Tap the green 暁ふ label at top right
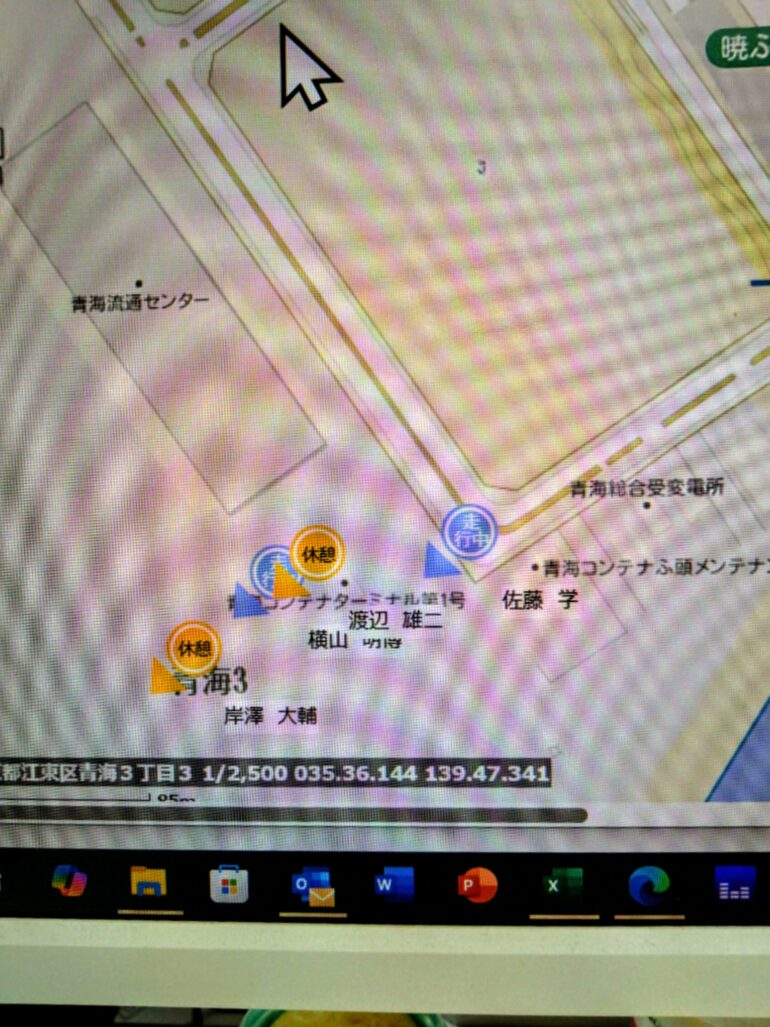This screenshot has height=1027, width=770. coord(740,47)
